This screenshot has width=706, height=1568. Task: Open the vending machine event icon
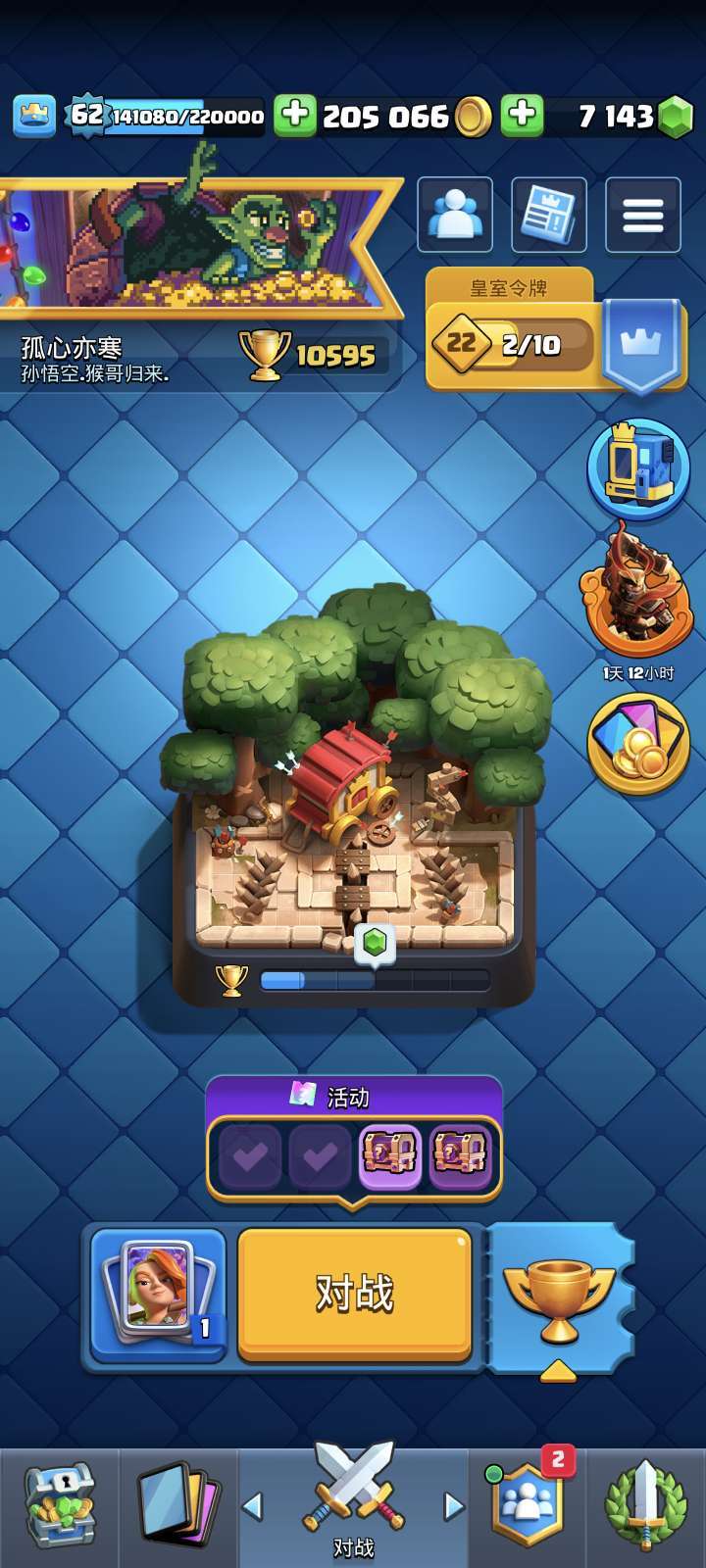click(x=638, y=467)
